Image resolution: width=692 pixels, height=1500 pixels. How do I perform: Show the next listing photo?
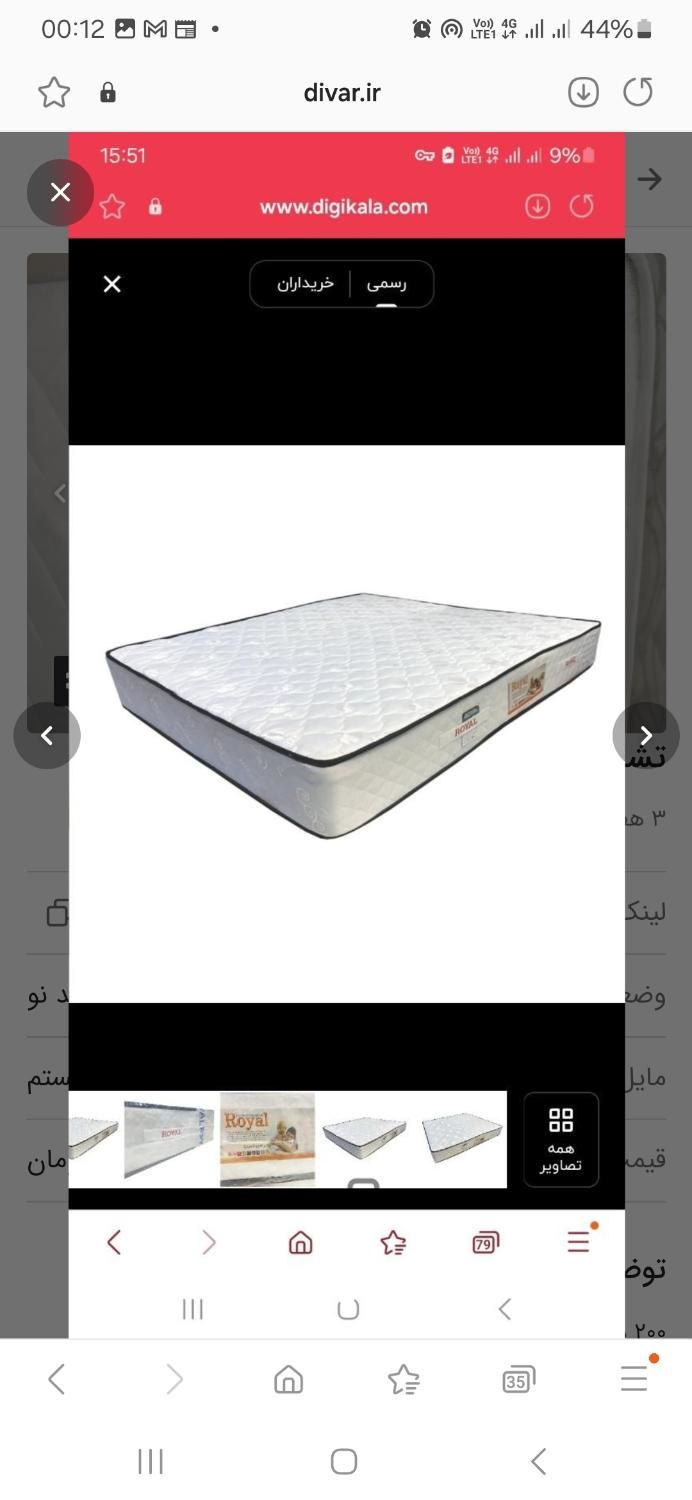coord(646,736)
